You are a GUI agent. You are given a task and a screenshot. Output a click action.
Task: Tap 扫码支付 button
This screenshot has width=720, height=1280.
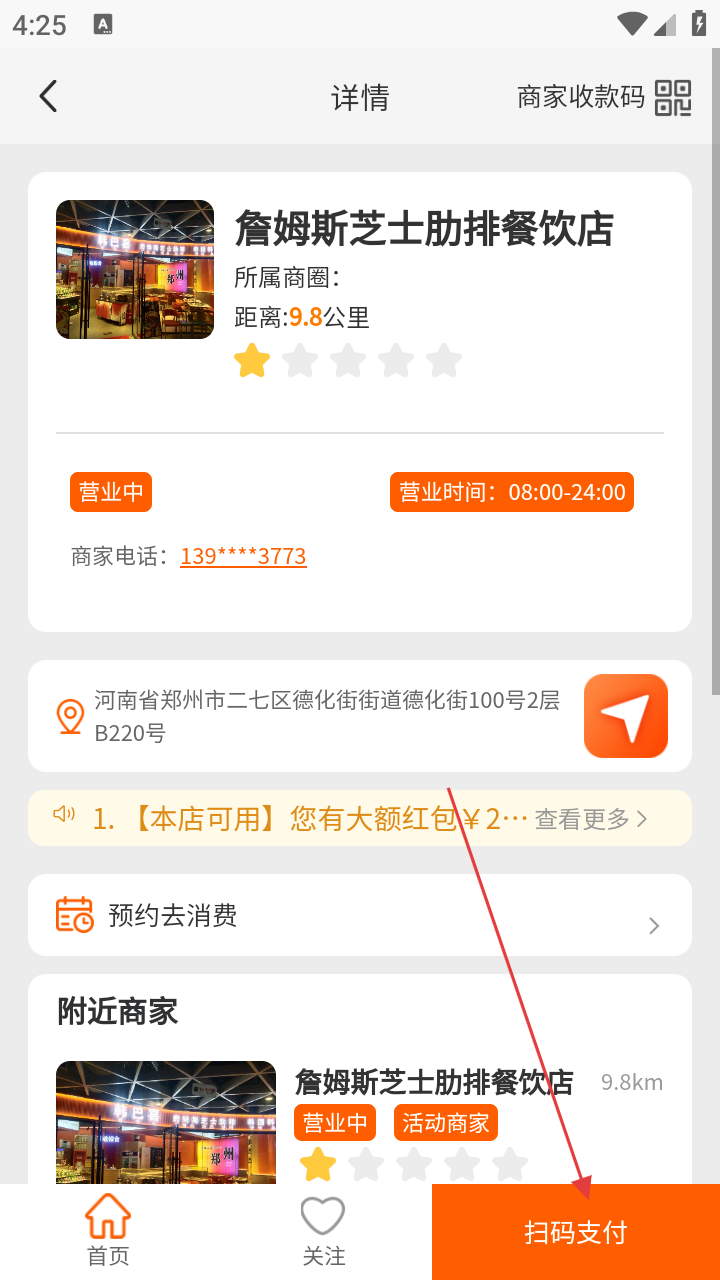pos(576,1232)
